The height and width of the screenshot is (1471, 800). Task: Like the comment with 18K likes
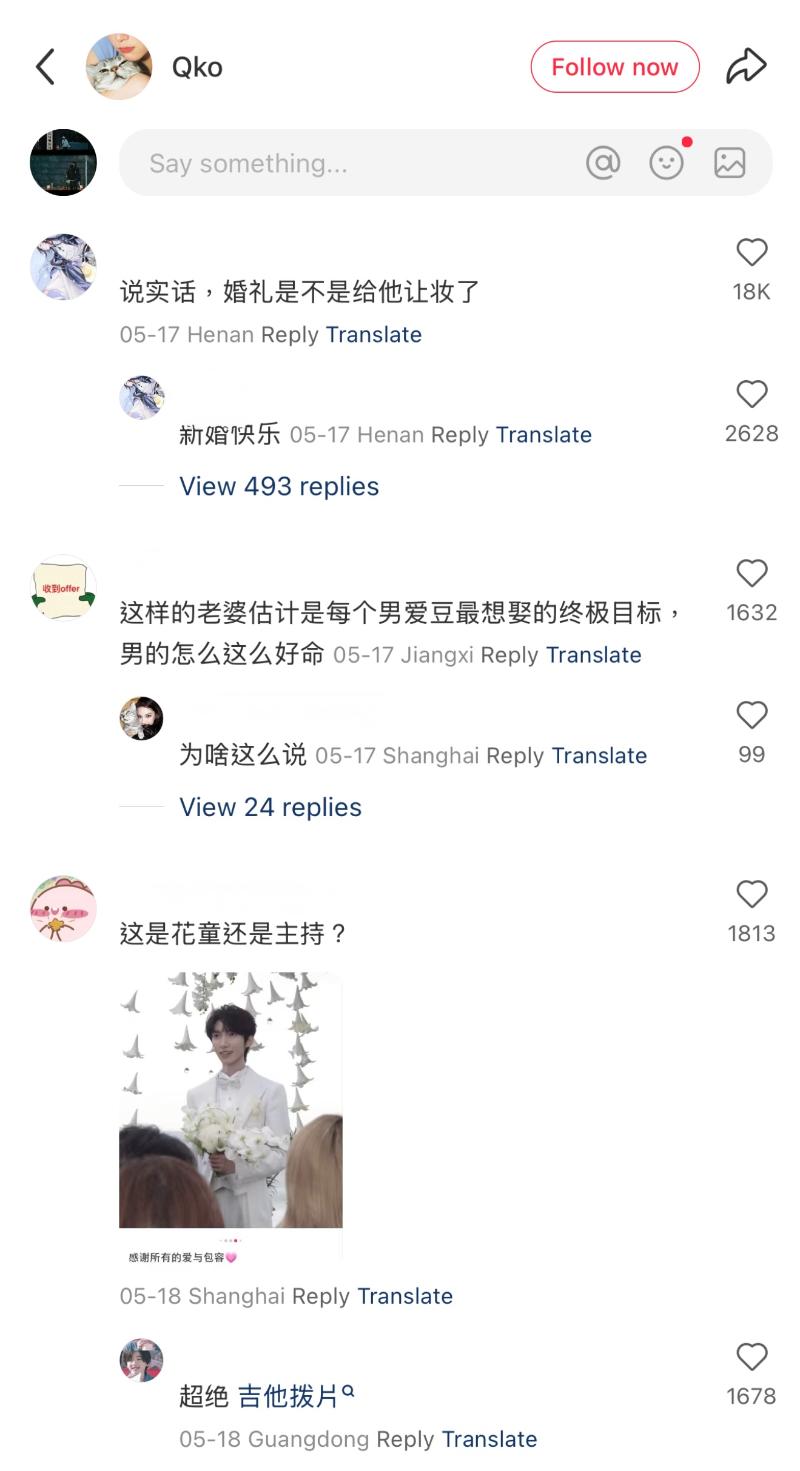point(751,253)
